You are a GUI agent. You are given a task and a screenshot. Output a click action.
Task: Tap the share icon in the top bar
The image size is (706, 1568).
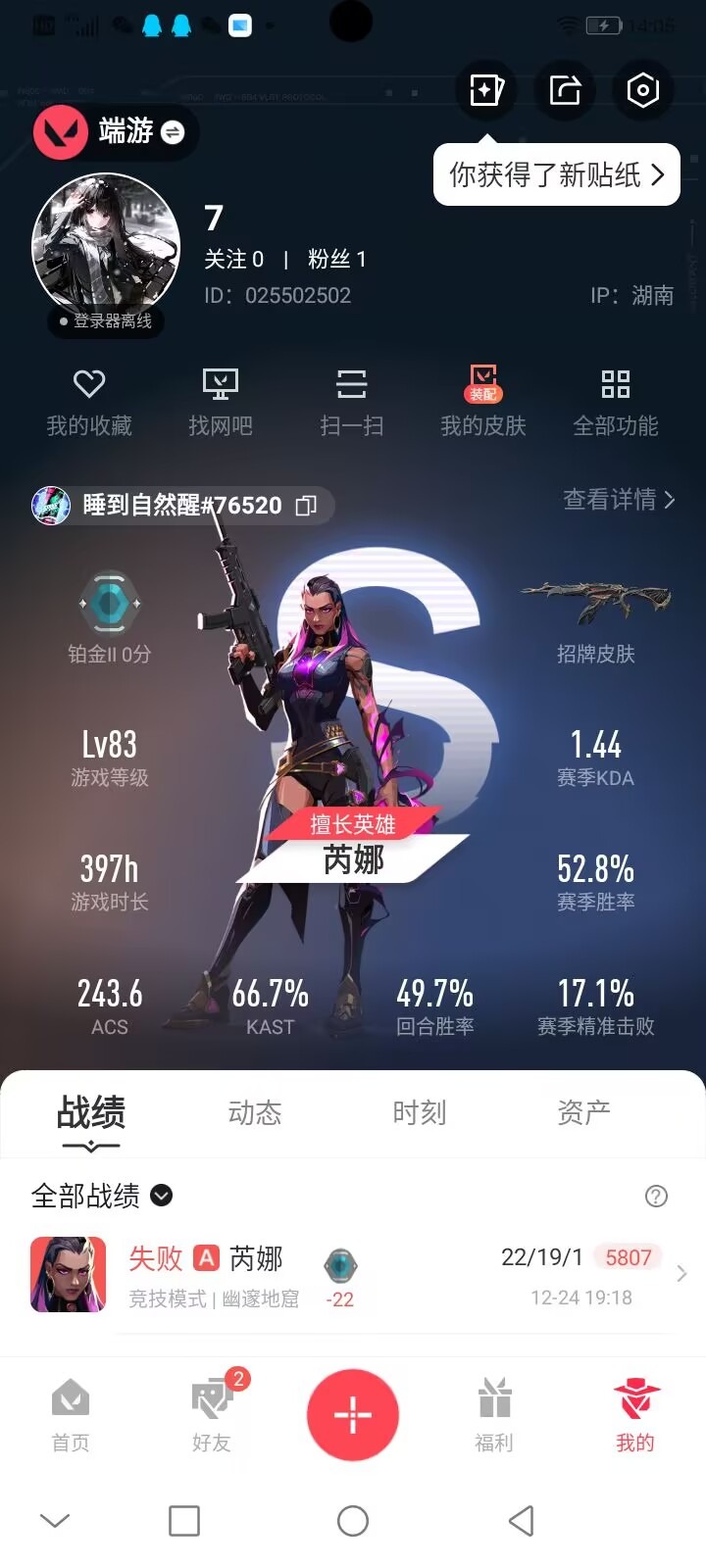pos(564,89)
